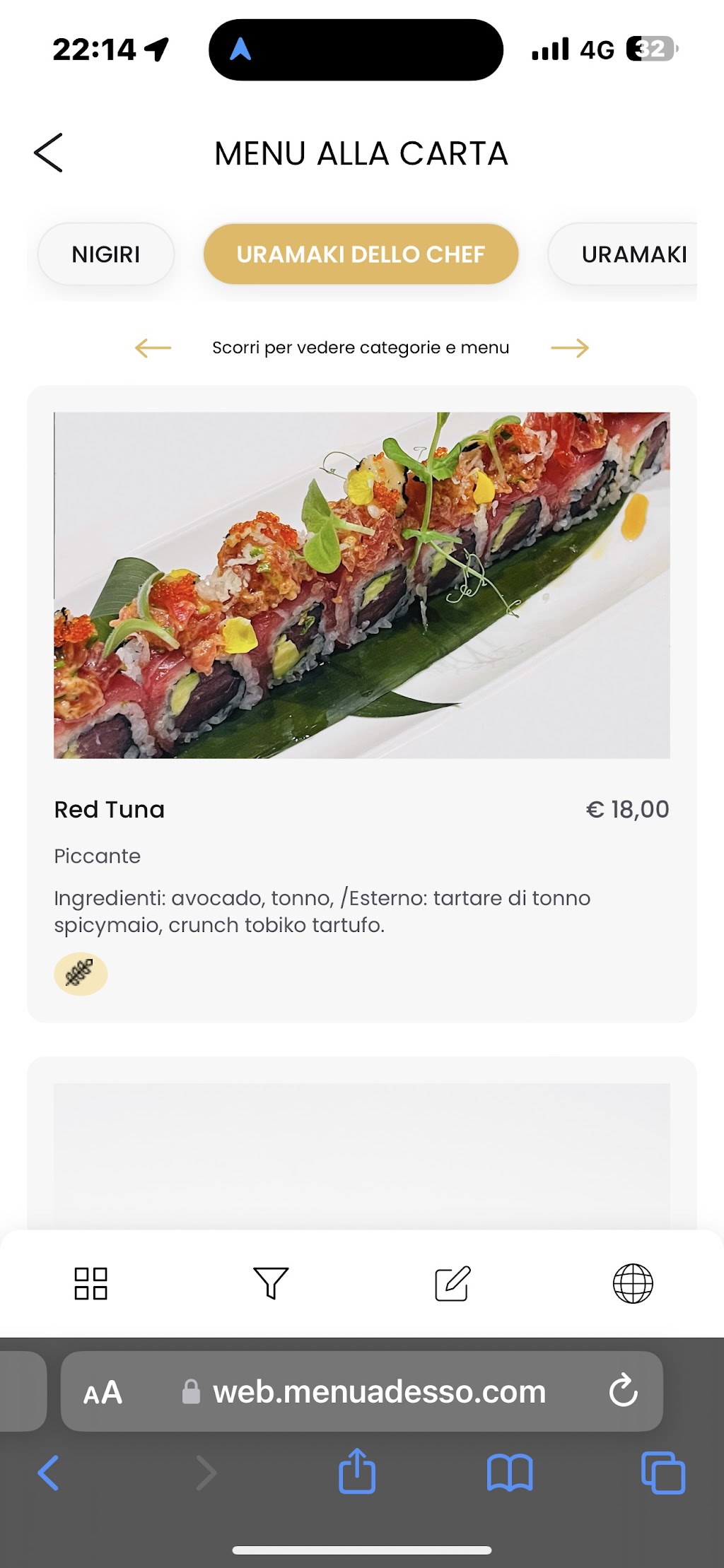The width and height of the screenshot is (724, 1568).
Task: Open the Red Tuna dish card
Action: coord(362,704)
